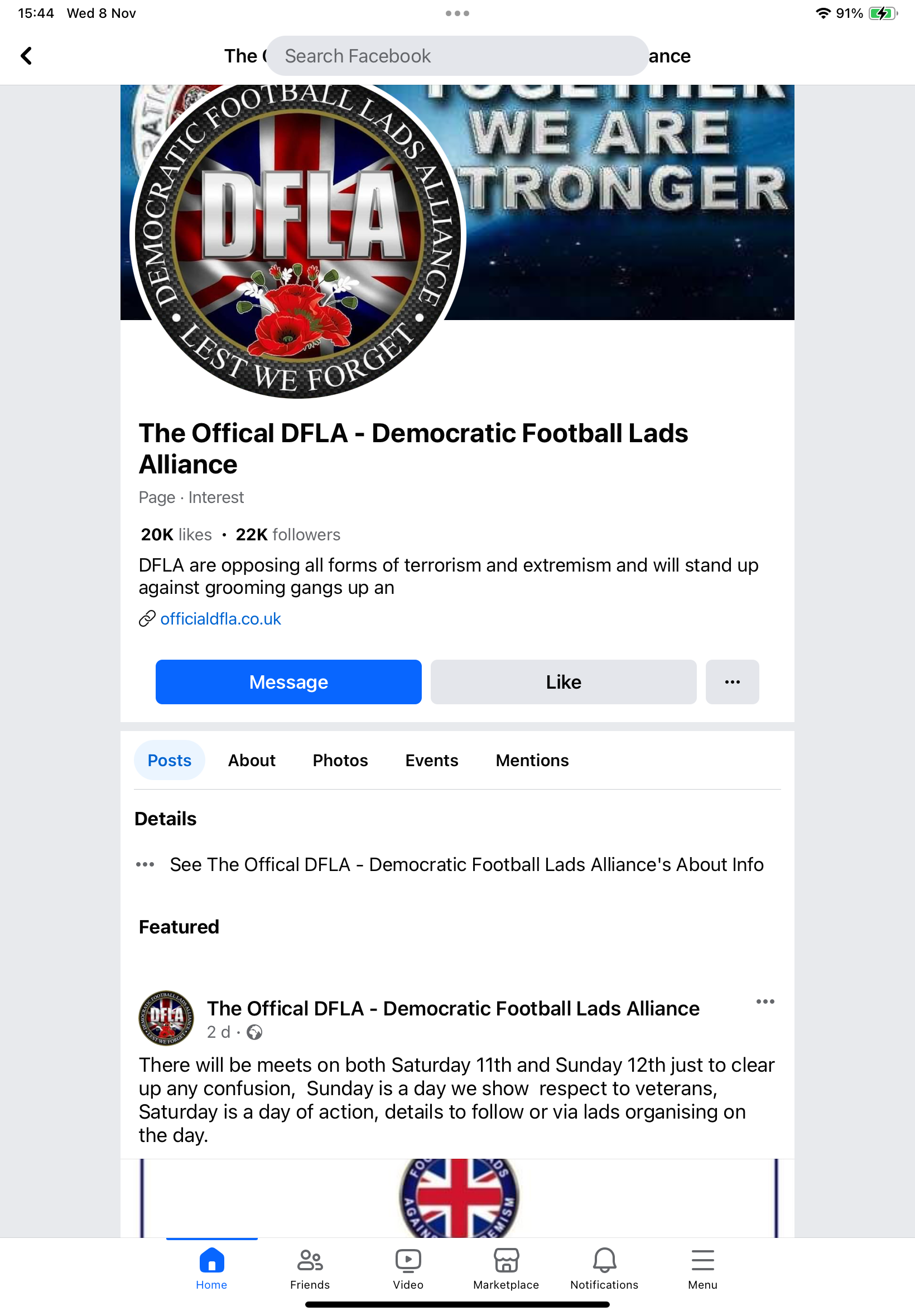Screen dimensions: 915x1316
Task: Open the officialdfla.co.uk link
Action: point(220,619)
